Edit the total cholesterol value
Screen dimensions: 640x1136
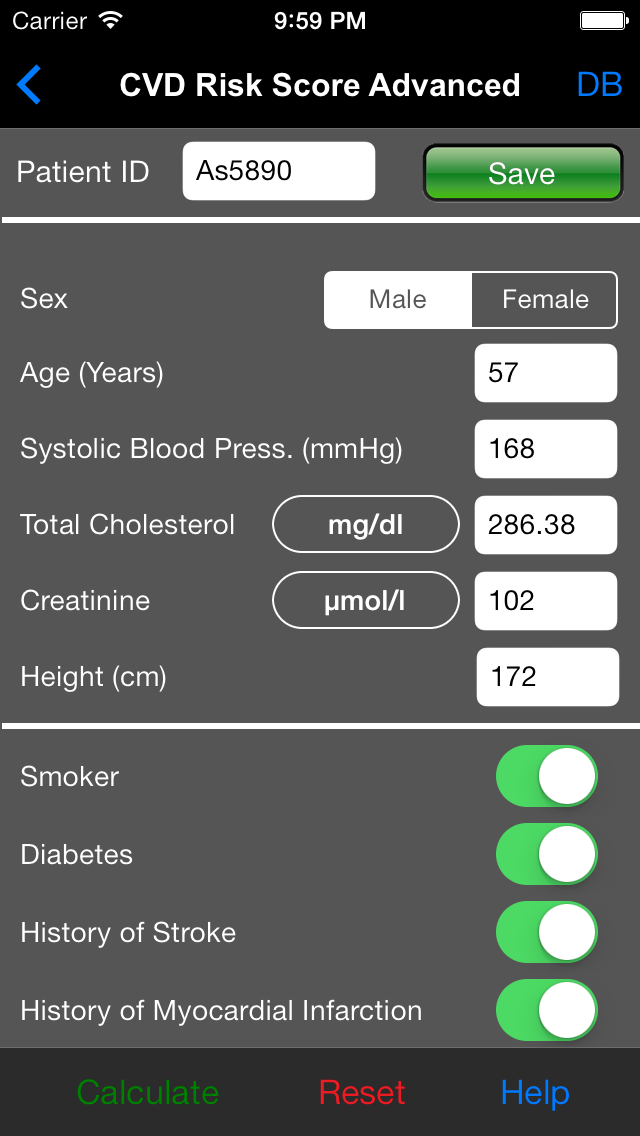point(546,525)
